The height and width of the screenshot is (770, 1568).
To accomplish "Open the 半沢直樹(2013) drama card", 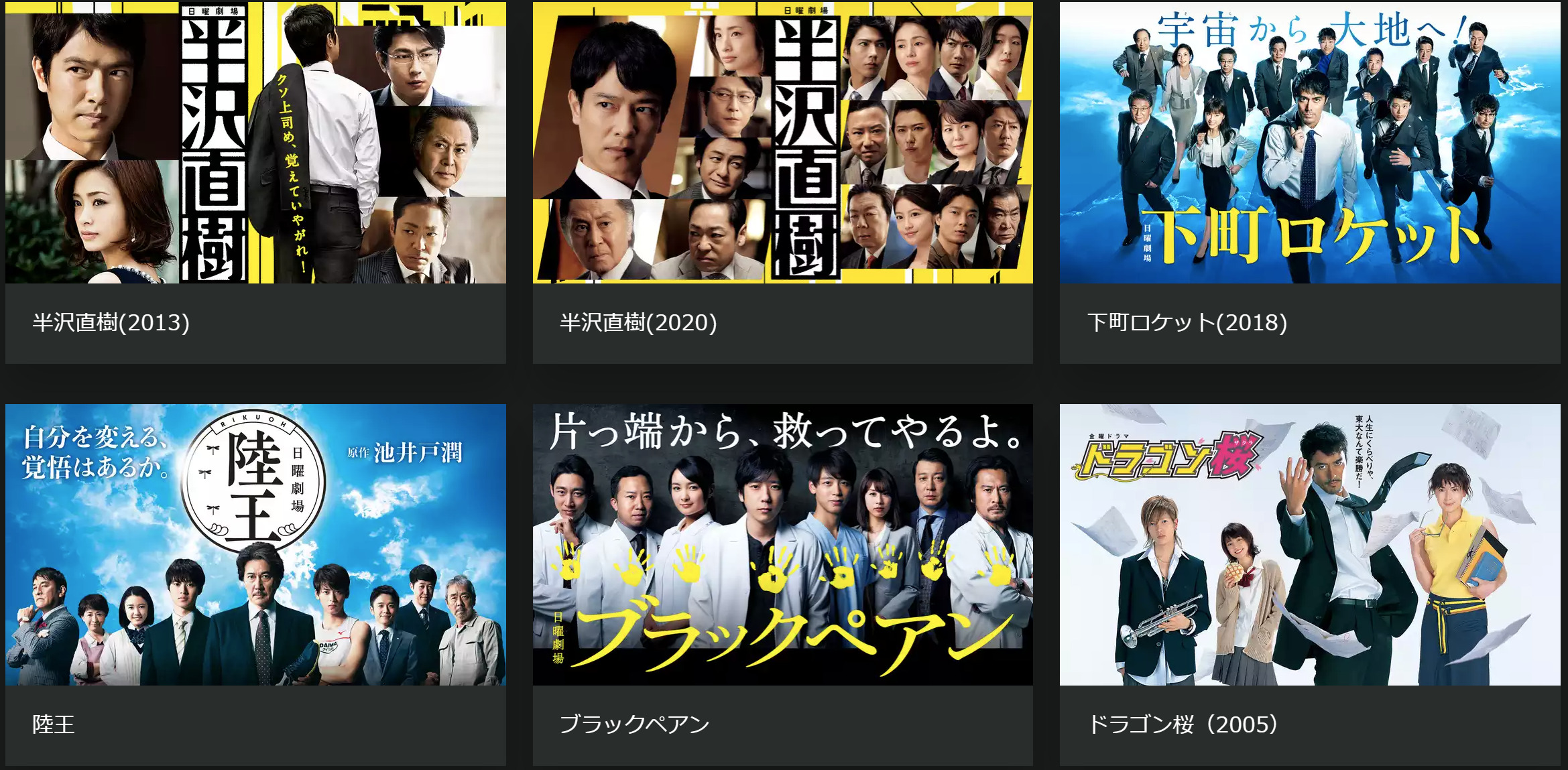I will tap(255, 181).
